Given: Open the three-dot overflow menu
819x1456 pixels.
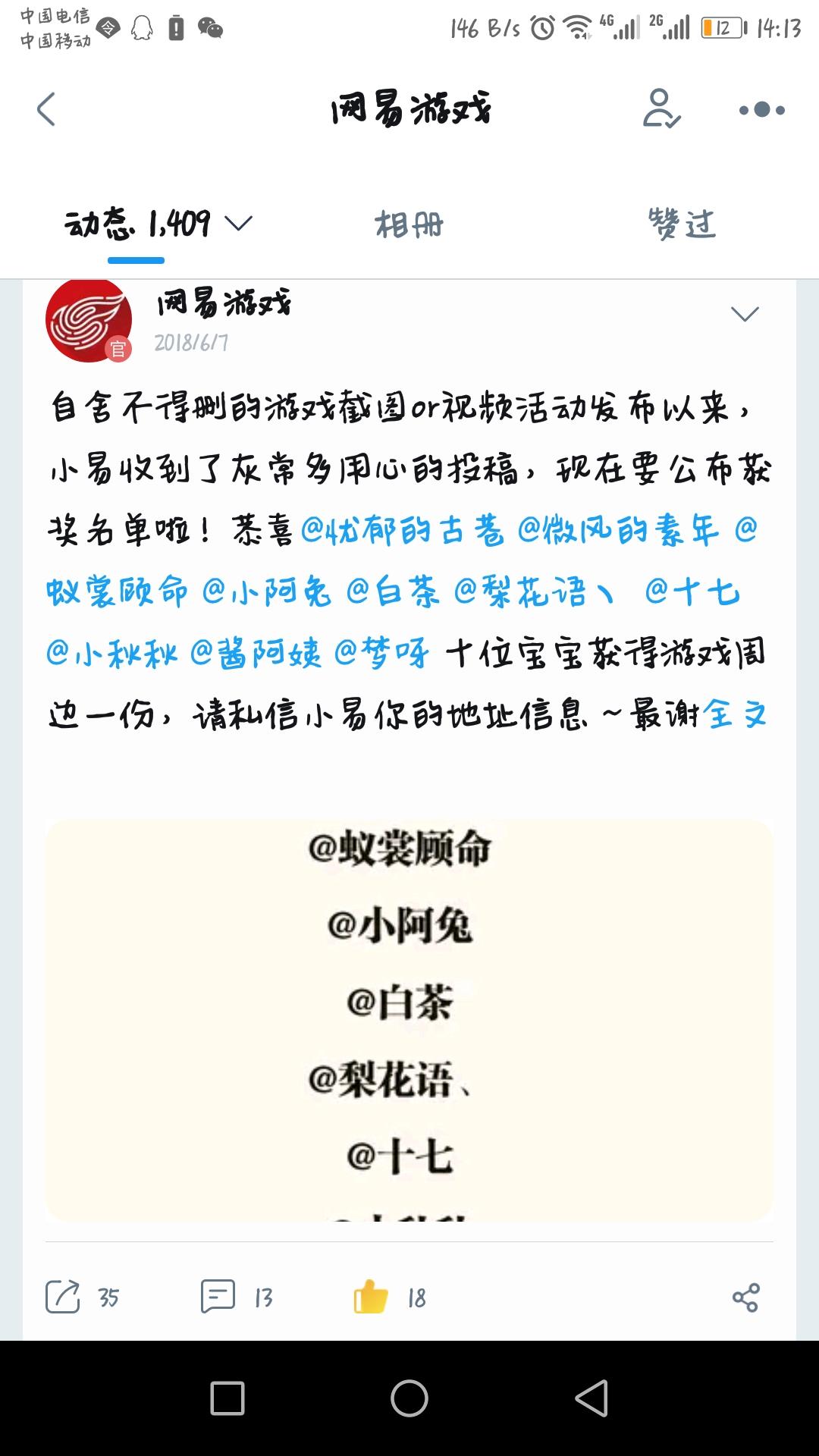Looking at the screenshot, I should tap(761, 109).
